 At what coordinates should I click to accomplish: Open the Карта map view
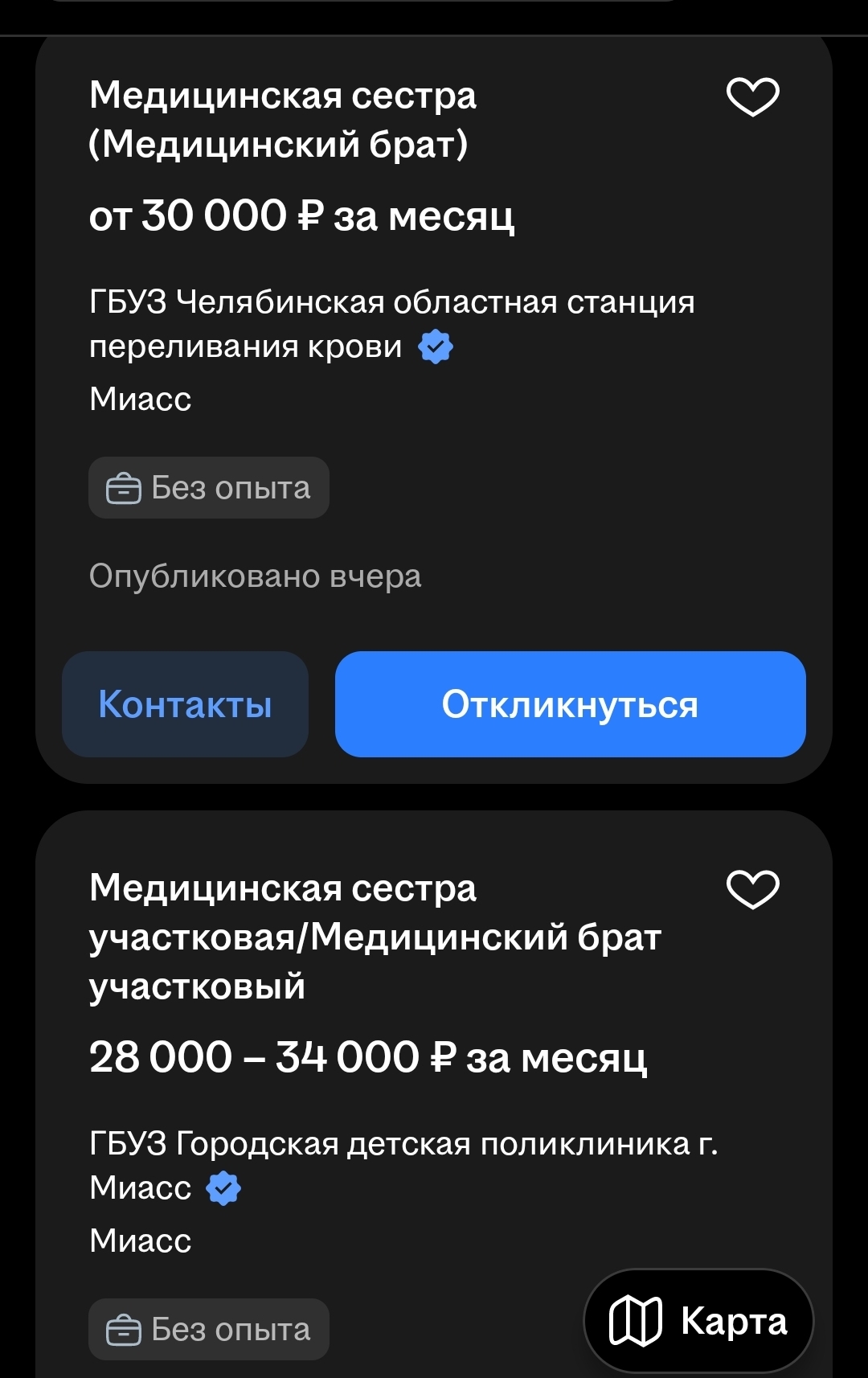point(698,1321)
